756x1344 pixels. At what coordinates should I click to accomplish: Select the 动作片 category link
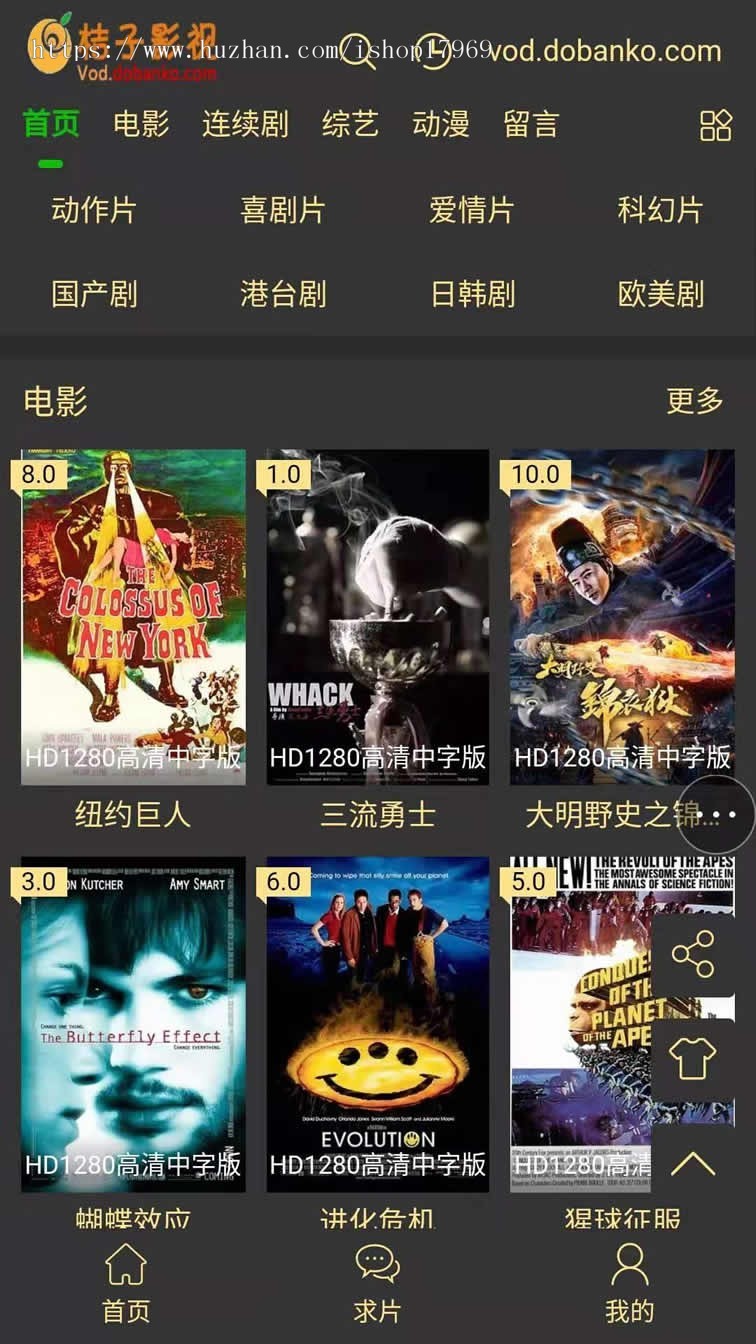click(95, 210)
